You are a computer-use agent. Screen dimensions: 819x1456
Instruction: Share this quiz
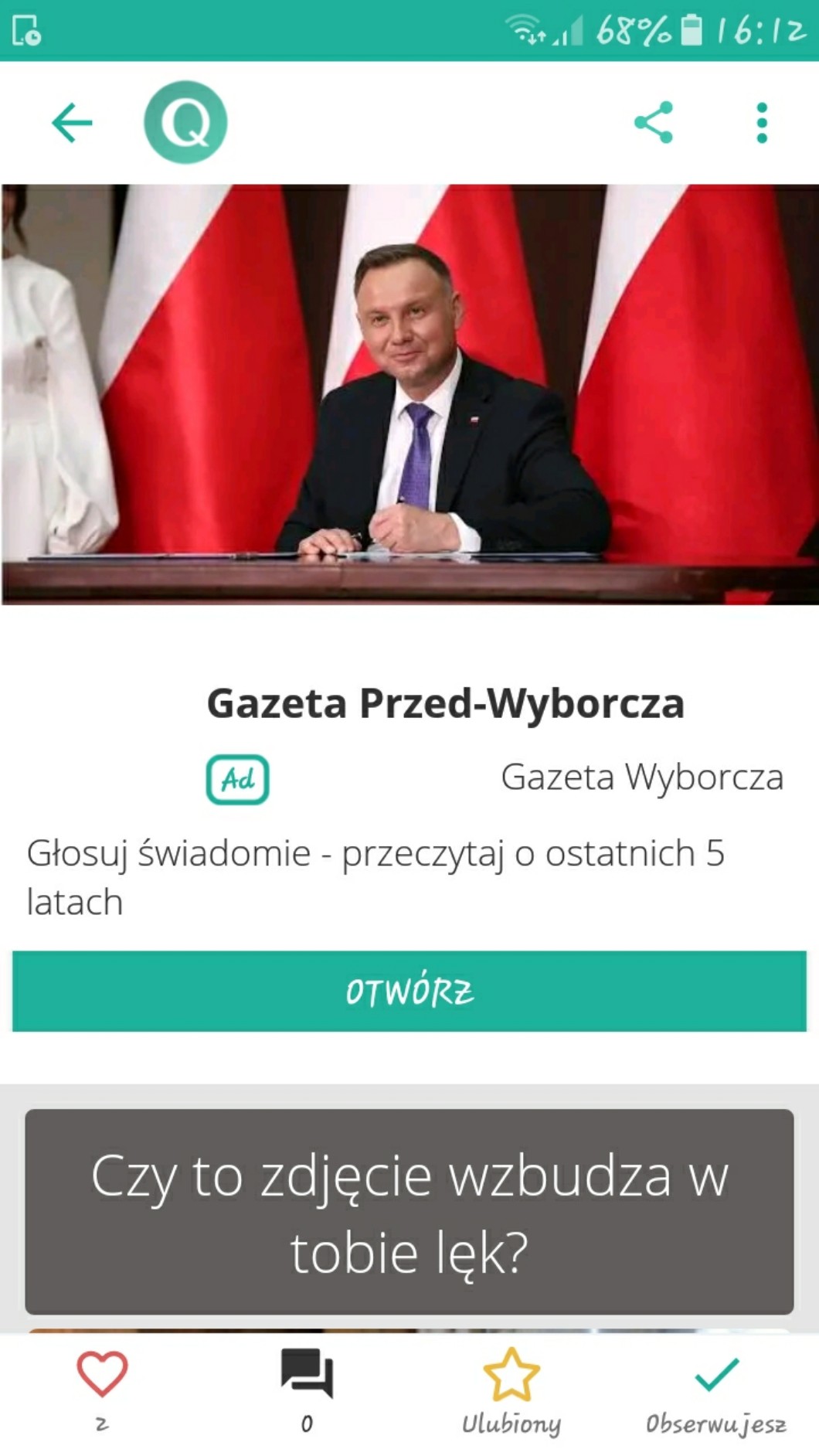pos(654,123)
